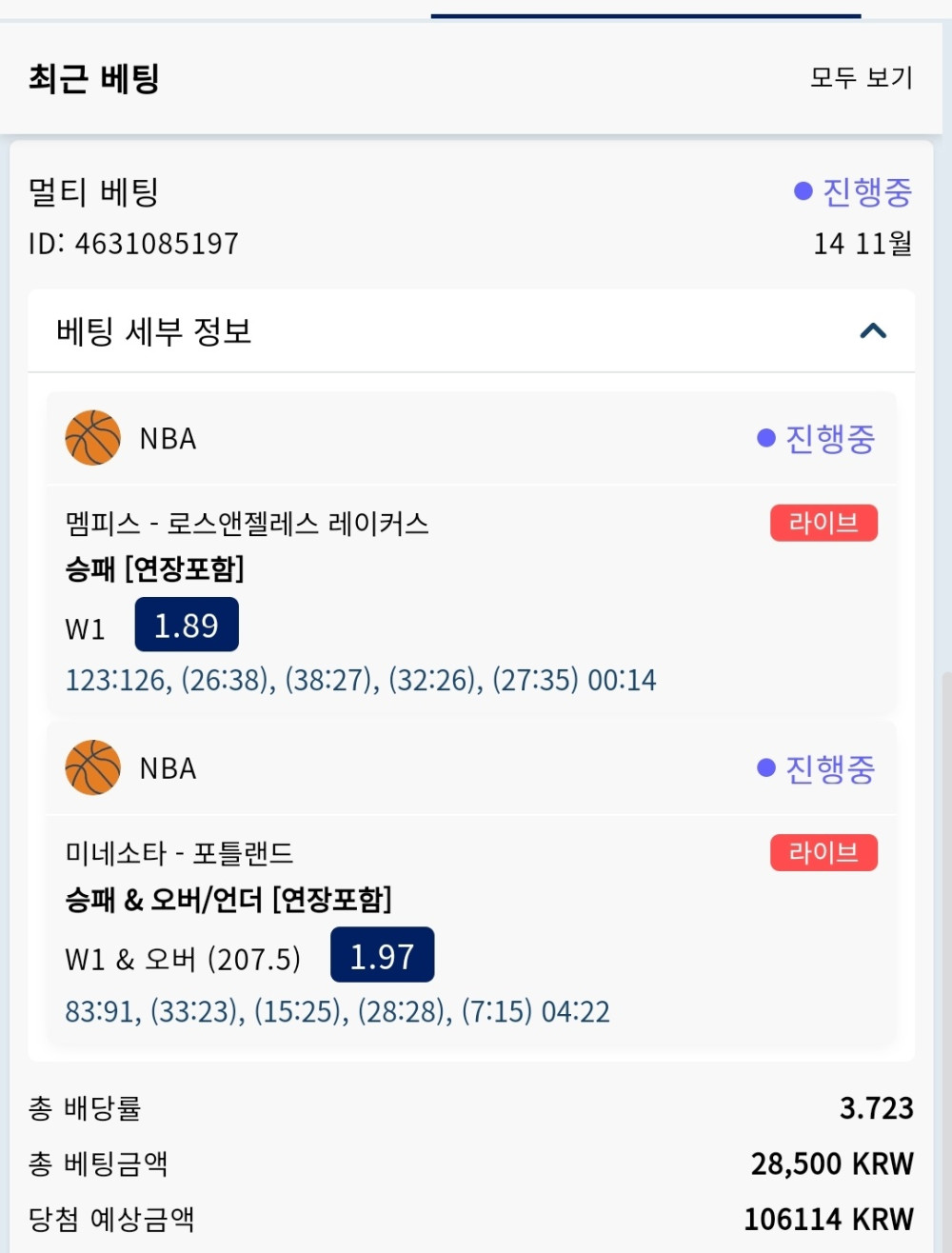Screen dimensions: 952x1253
Task: Collapse the 베팅 세부 정보 section
Action: tap(872, 331)
